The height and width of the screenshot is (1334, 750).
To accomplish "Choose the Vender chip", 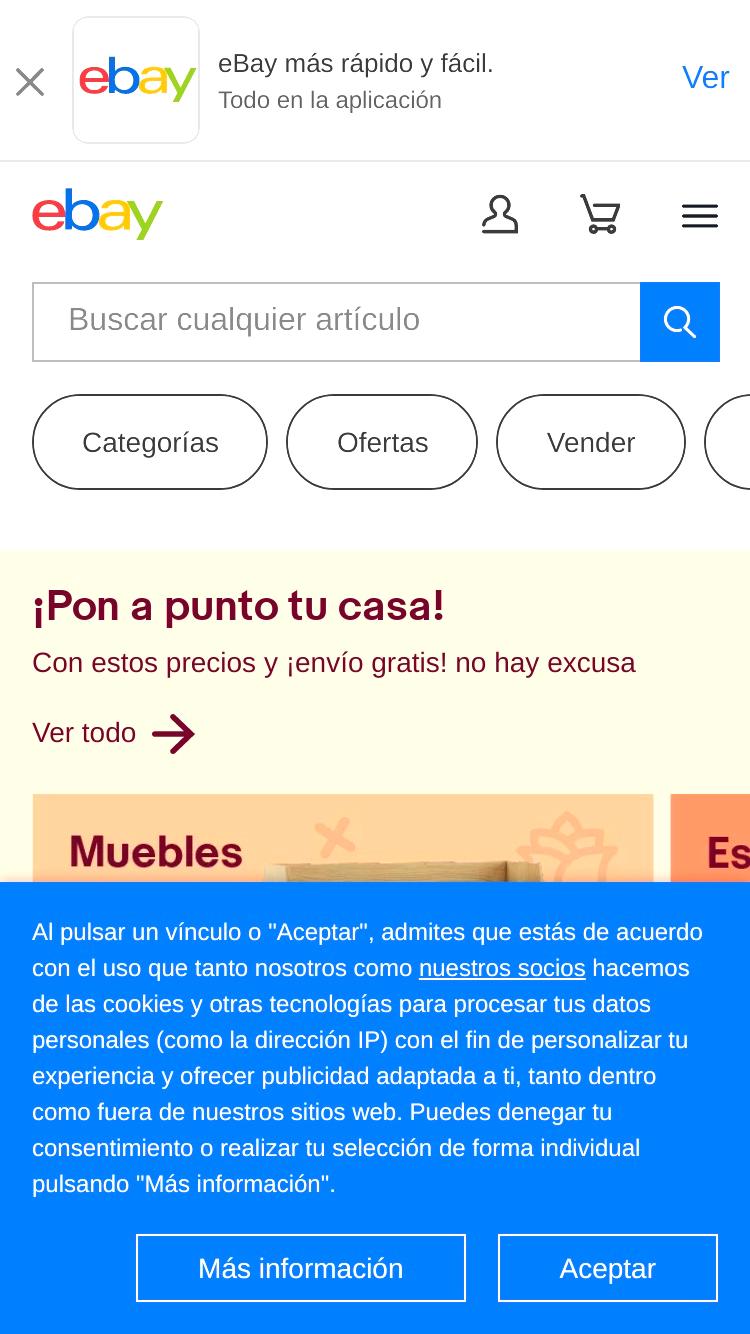I will (591, 442).
